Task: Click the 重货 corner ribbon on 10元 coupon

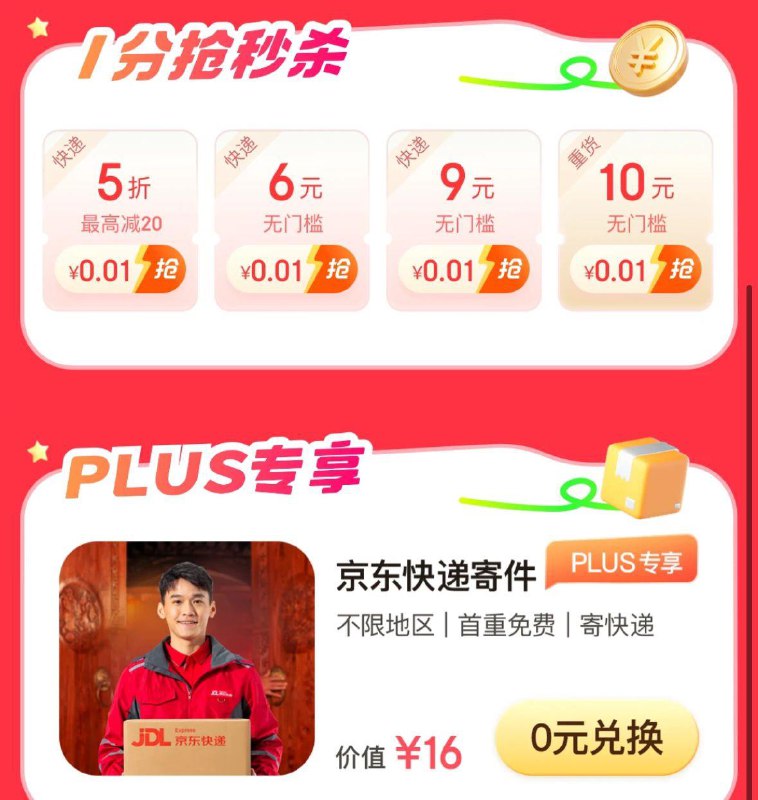Action: click(581, 149)
